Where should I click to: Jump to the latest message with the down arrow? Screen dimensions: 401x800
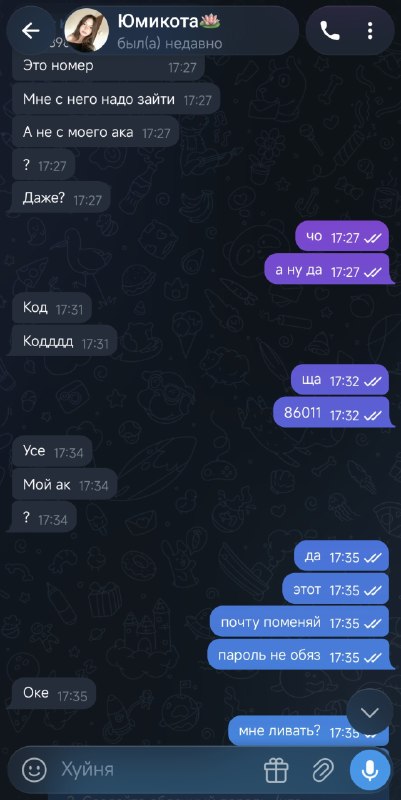click(x=370, y=712)
